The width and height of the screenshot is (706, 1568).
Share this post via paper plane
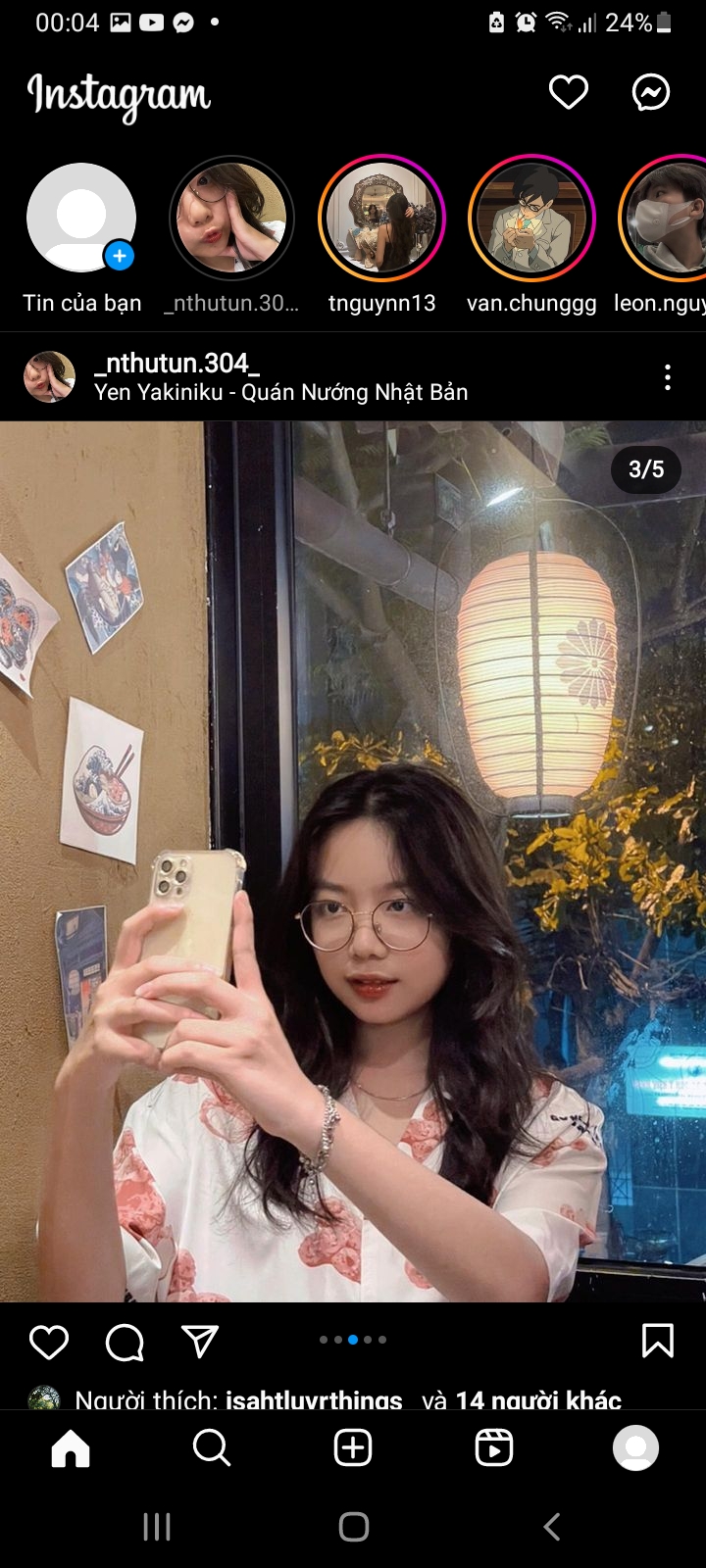click(200, 1342)
